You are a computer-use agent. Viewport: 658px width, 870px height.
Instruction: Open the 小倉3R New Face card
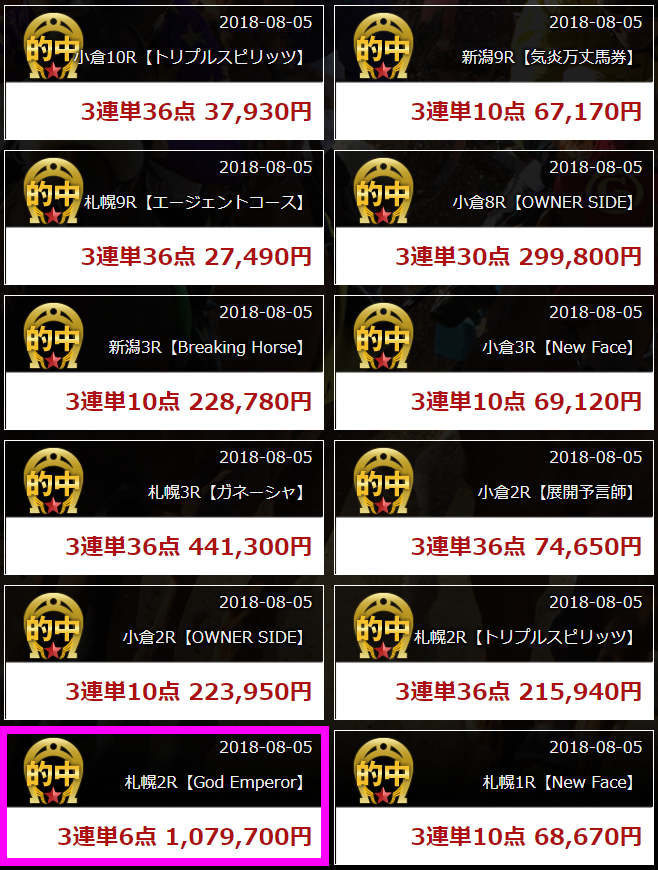pyautogui.click(x=494, y=363)
